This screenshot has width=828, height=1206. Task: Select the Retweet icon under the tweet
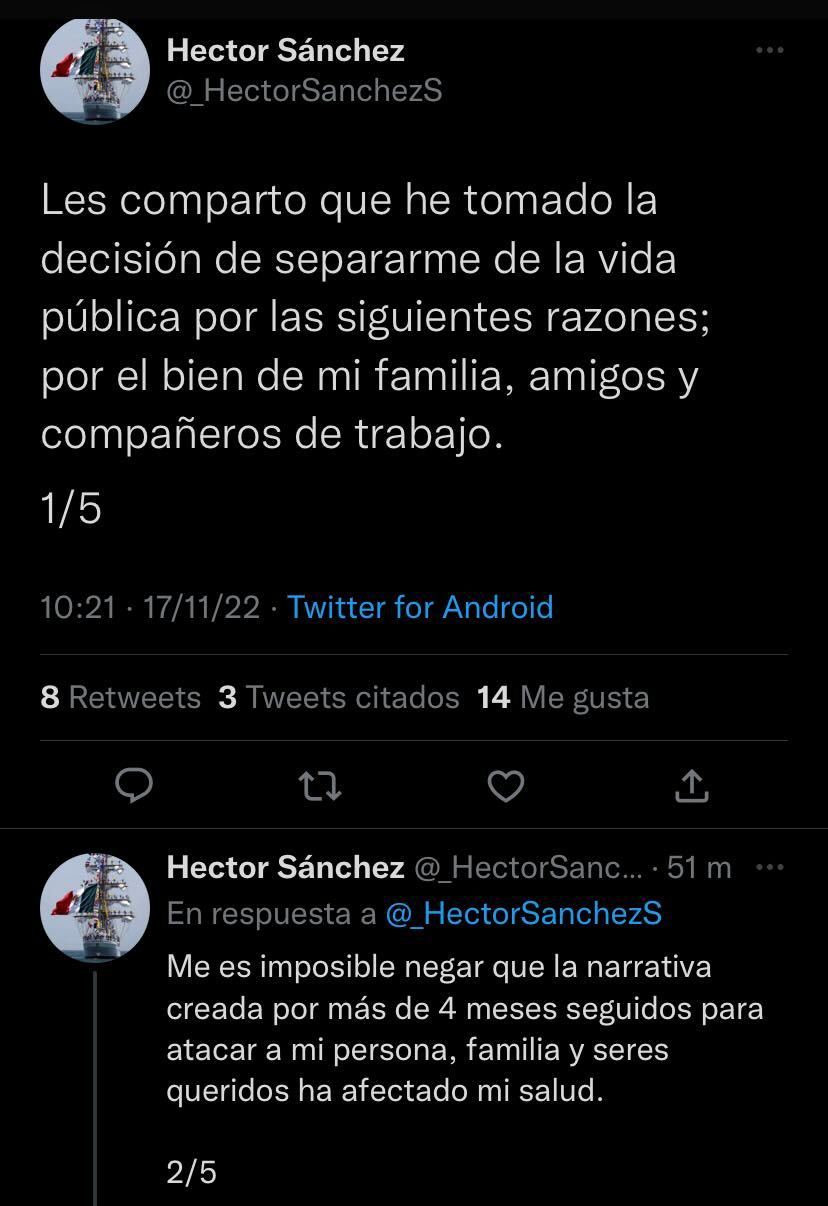click(320, 786)
